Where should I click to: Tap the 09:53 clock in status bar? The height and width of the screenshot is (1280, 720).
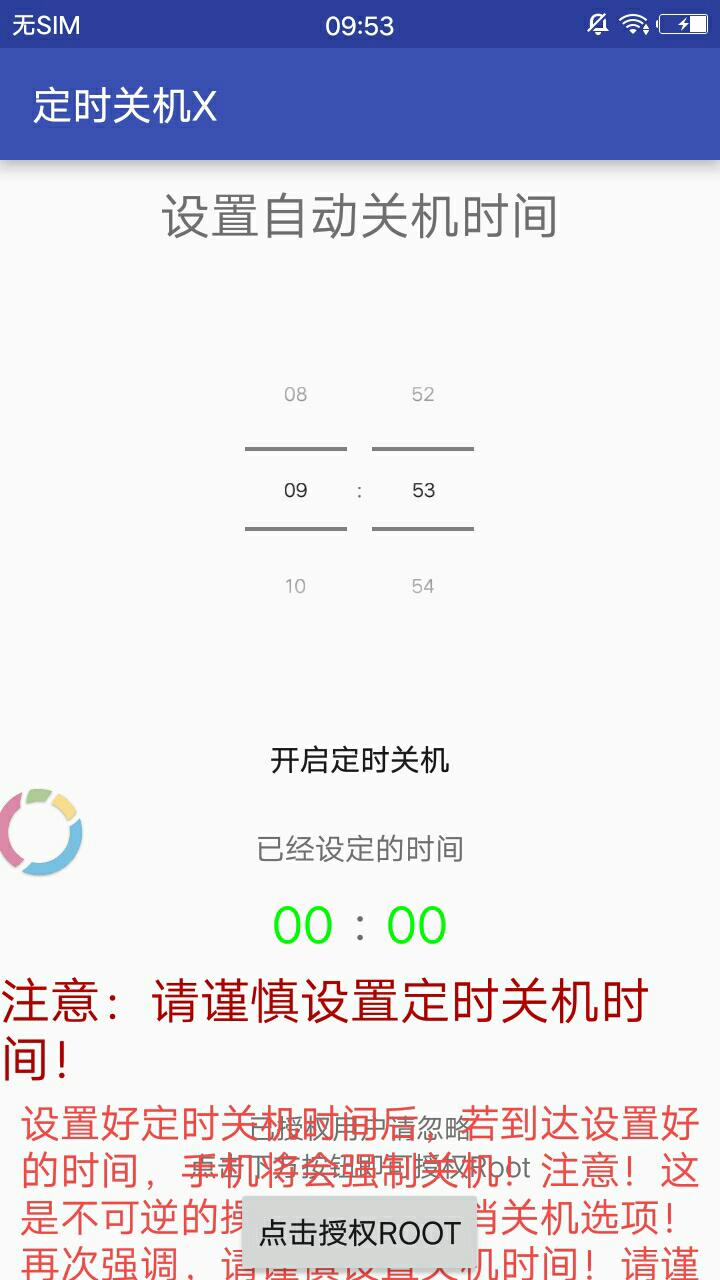click(360, 24)
